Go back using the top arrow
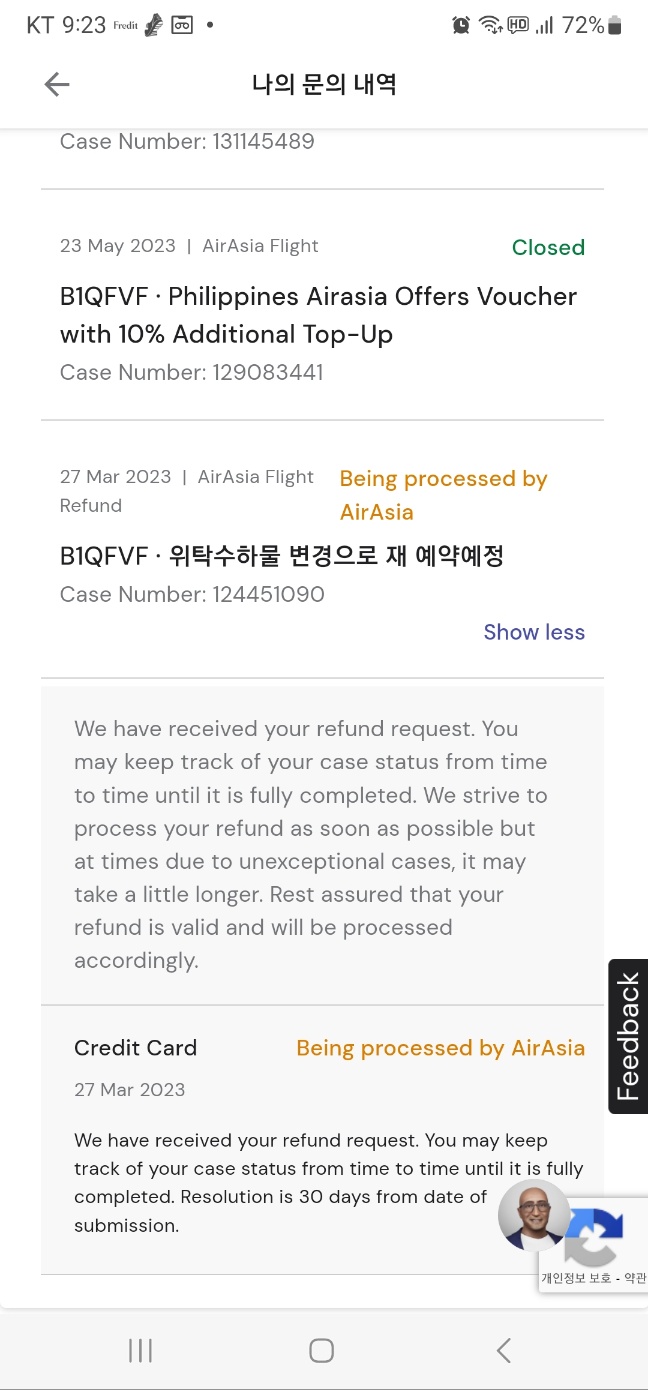The width and height of the screenshot is (648, 1390). click(57, 85)
